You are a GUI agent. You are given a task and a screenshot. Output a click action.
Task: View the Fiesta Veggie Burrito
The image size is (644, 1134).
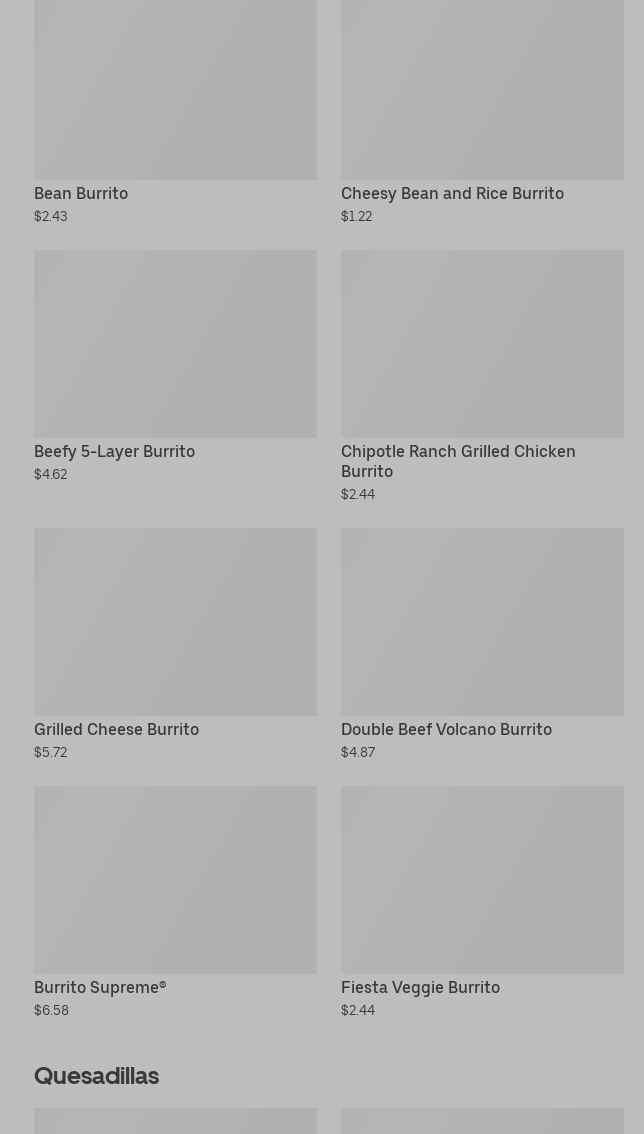point(482,880)
